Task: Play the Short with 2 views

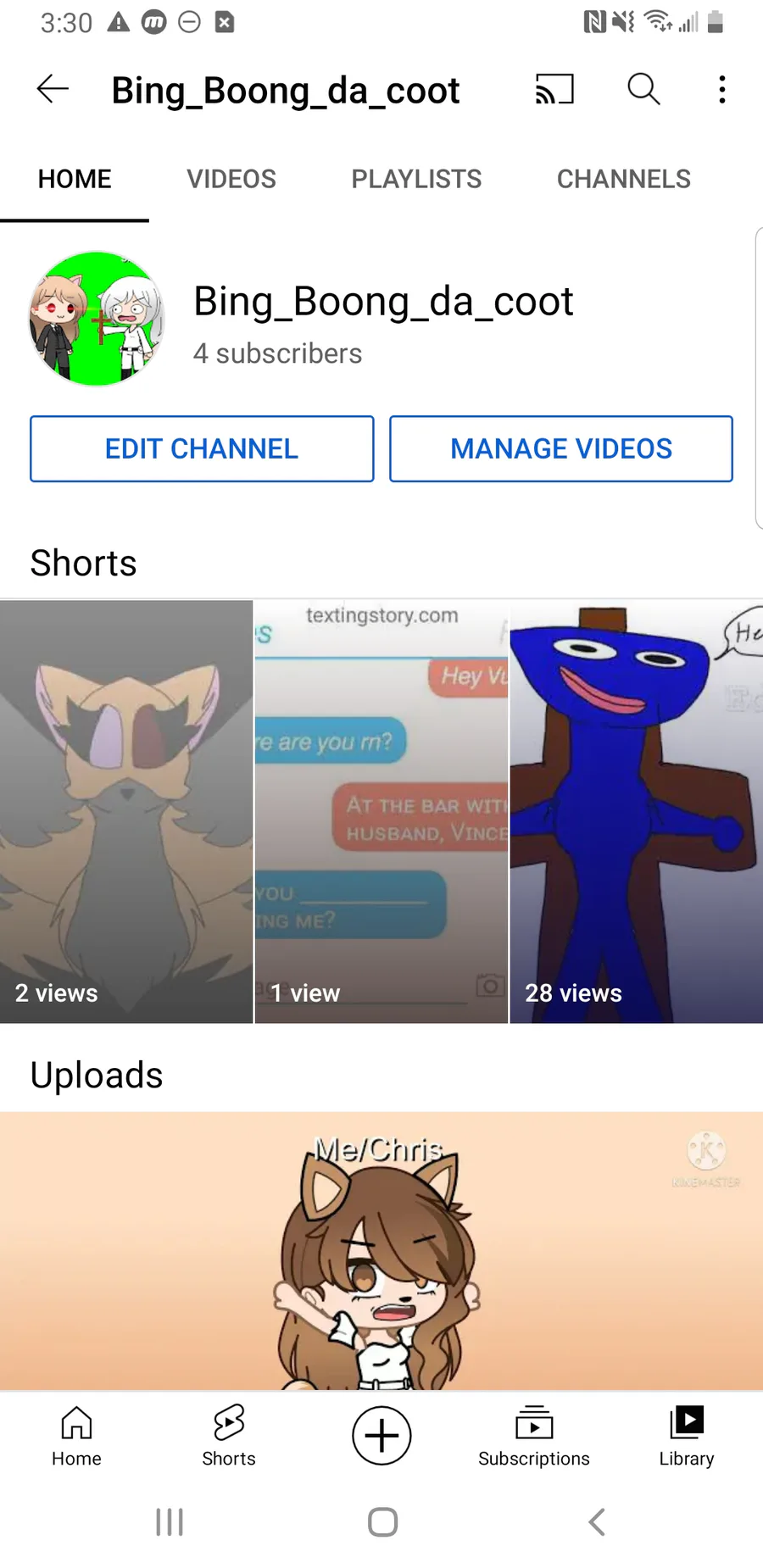Action: click(x=126, y=811)
